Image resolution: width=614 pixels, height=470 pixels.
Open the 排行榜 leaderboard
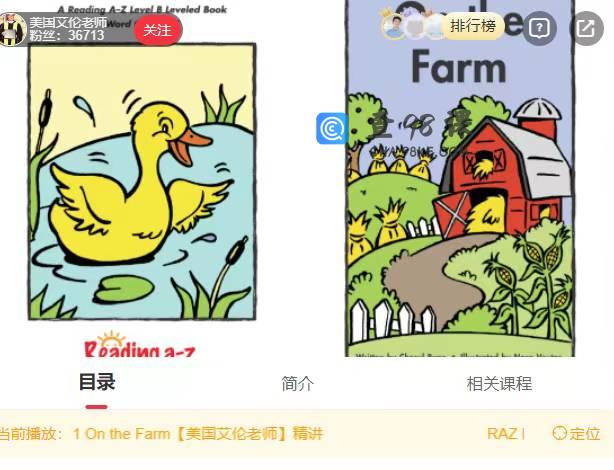tap(472, 26)
